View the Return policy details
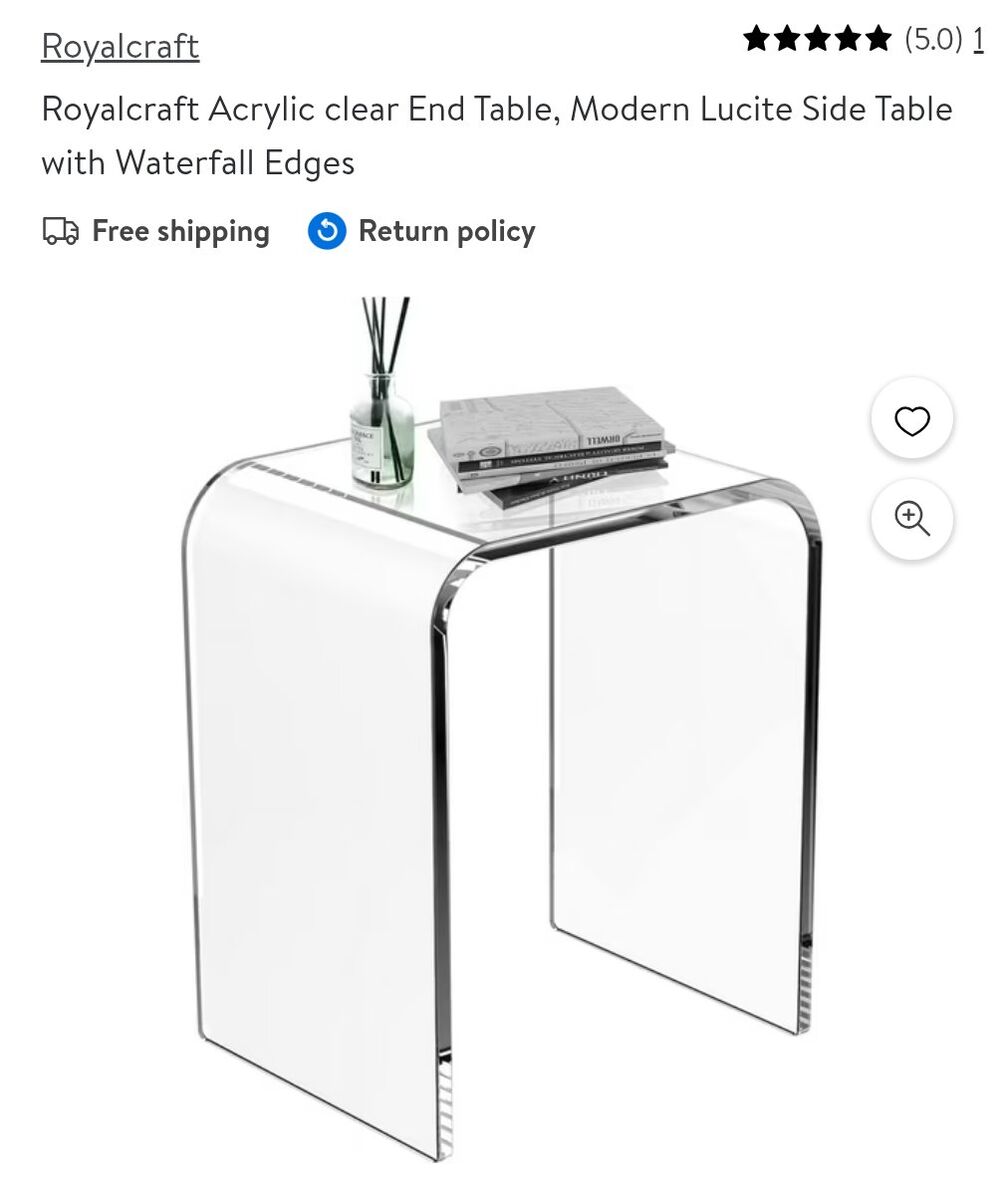 click(x=445, y=231)
